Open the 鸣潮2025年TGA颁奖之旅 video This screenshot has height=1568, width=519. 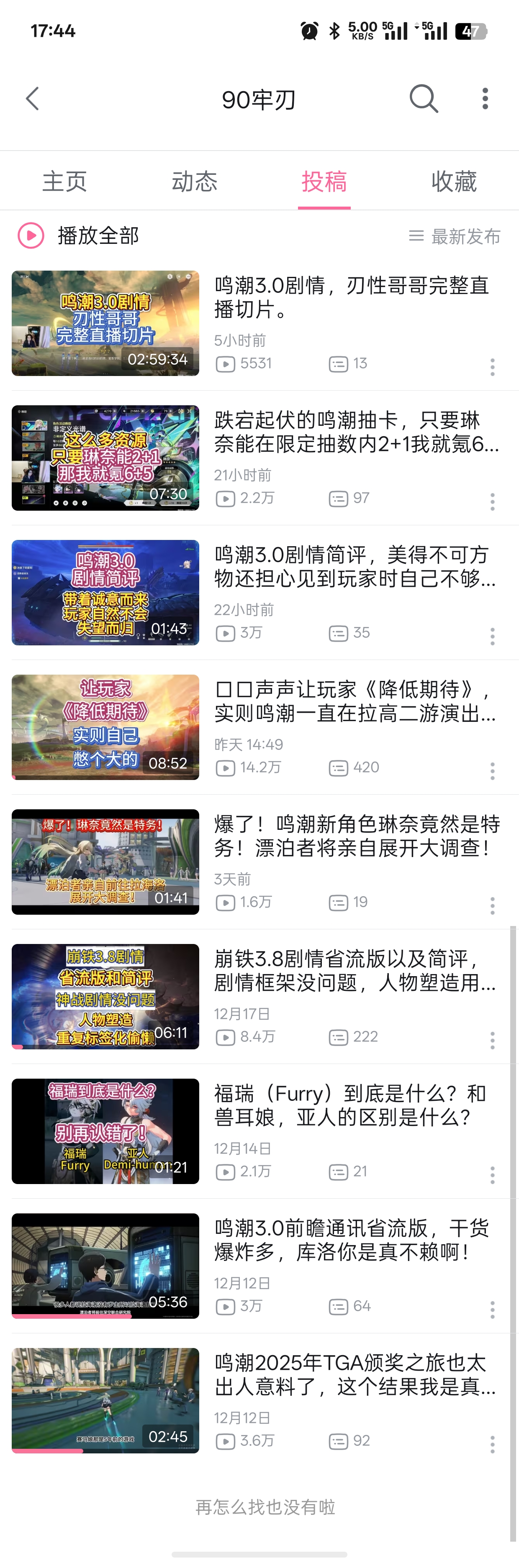(x=355, y=1374)
